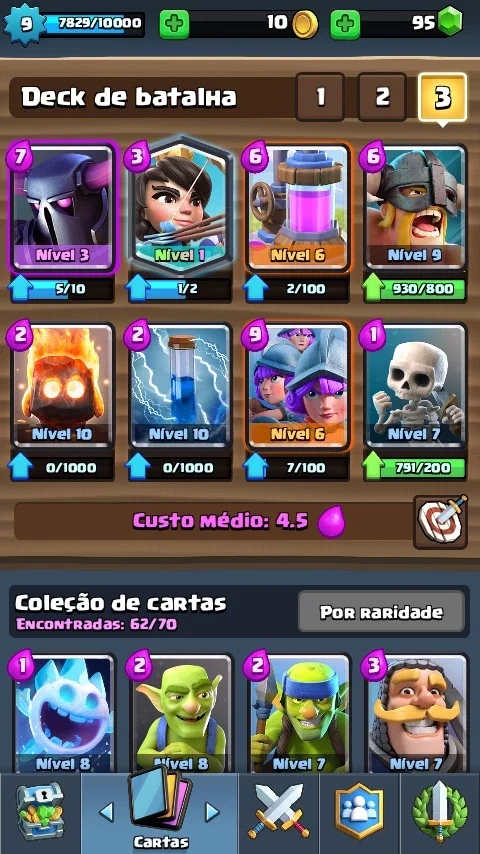480x854 pixels.
Task: Go to the battle crossed swords tab
Action: tap(278, 814)
